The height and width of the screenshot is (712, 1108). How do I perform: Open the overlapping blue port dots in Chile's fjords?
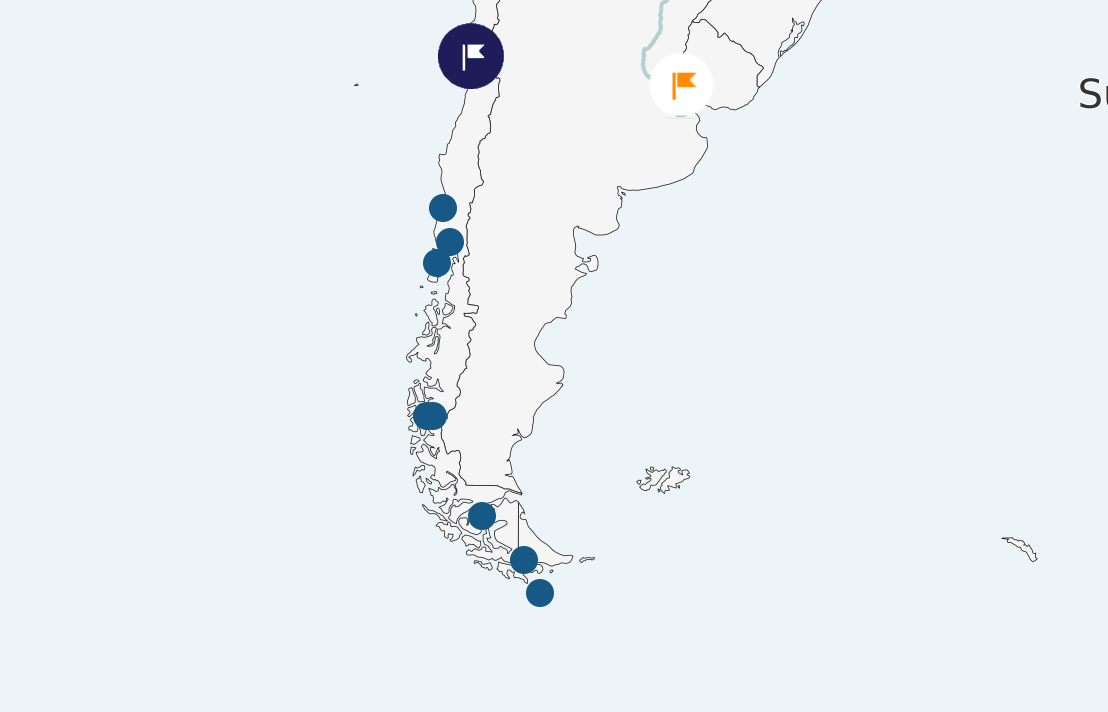click(x=430, y=416)
